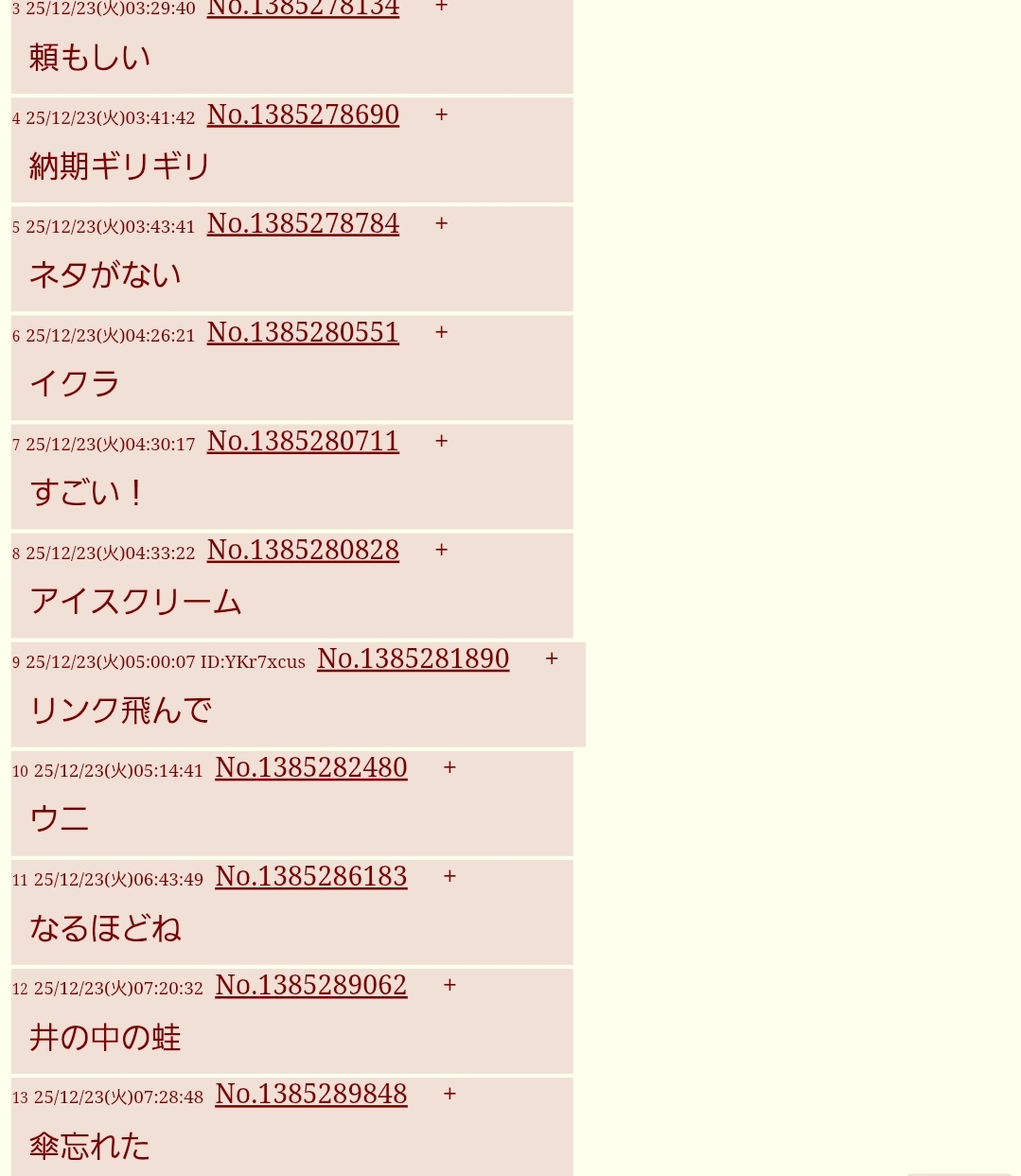Open post link No.1385289062

pos(311,985)
